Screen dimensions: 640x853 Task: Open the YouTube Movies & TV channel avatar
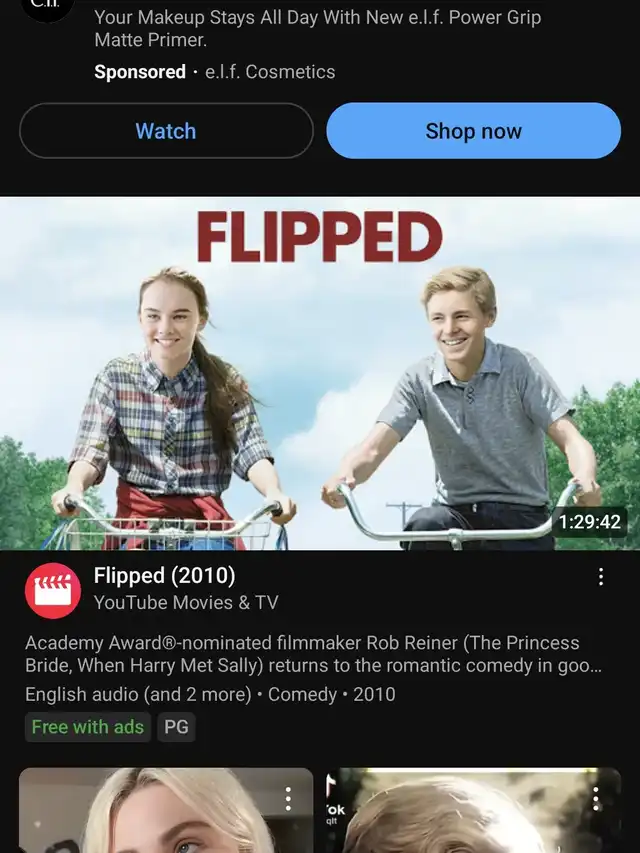point(53,590)
